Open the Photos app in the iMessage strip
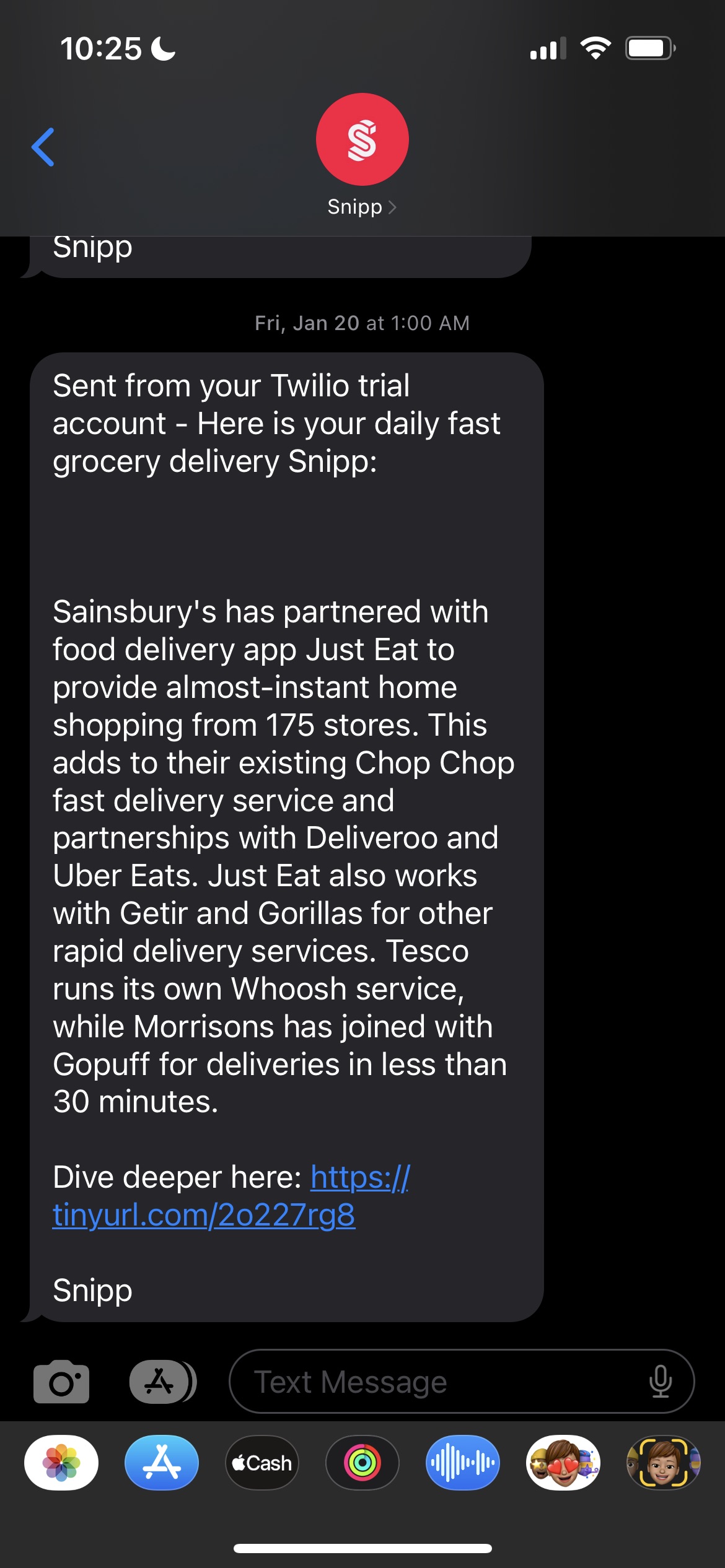This screenshot has height=1568, width=725. click(61, 1463)
